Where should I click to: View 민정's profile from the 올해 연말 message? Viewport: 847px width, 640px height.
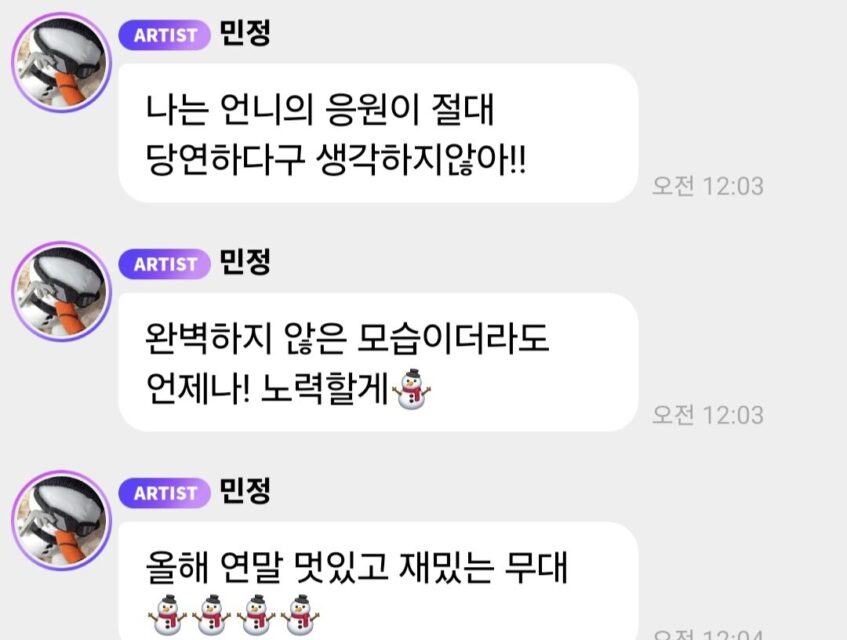click(61, 520)
